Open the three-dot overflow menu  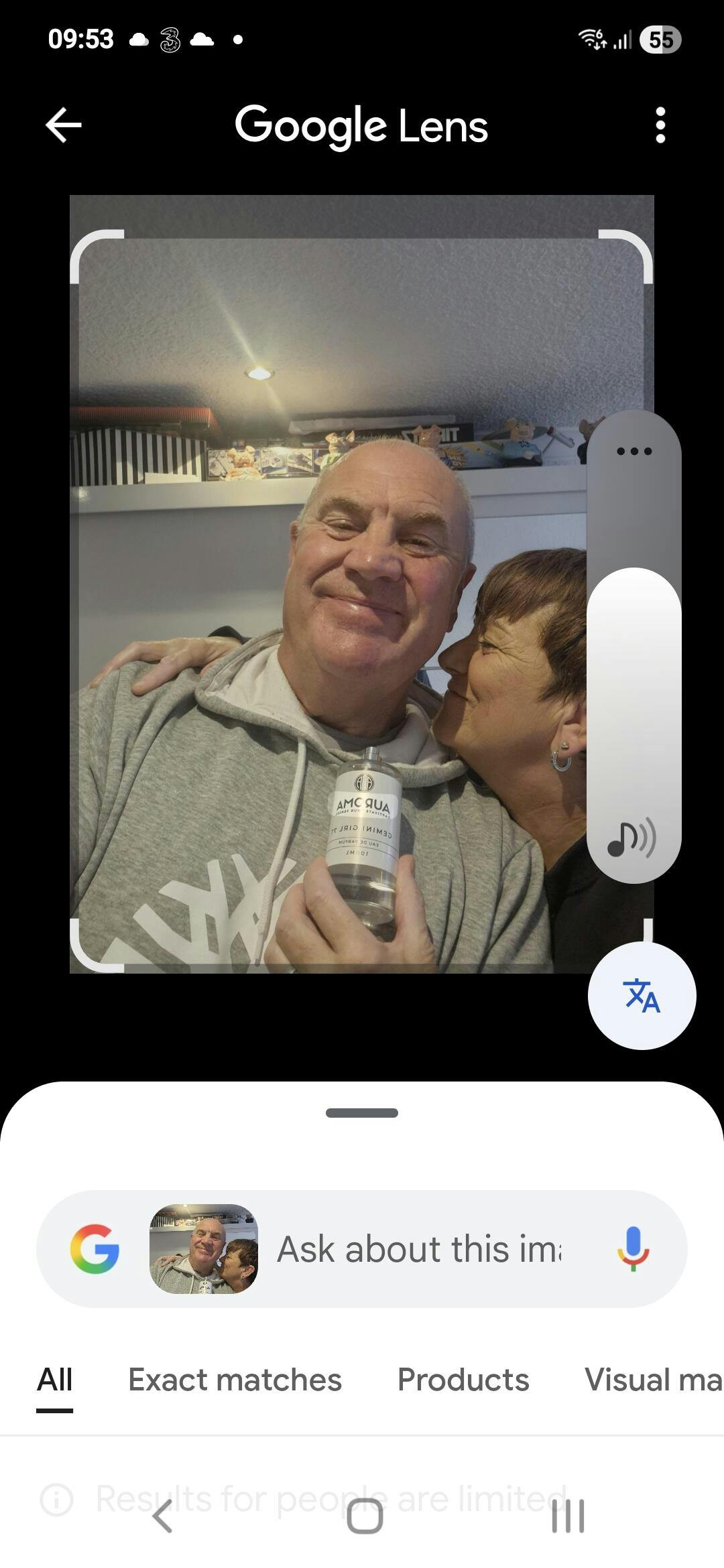click(x=660, y=125)
